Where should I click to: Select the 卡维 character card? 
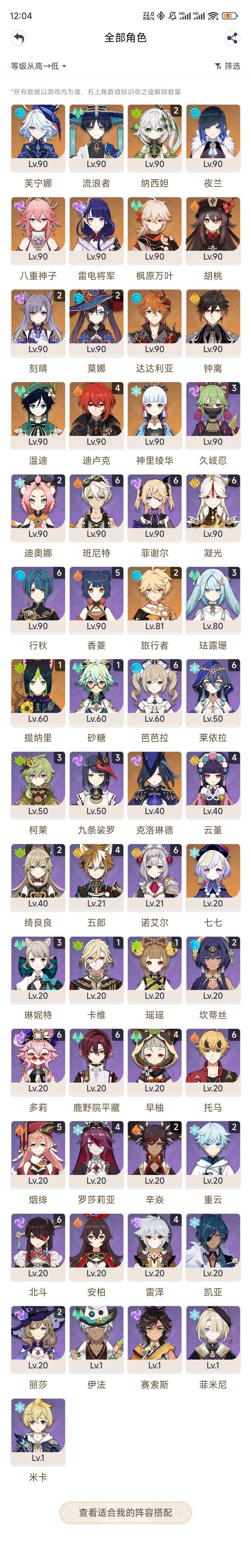(96, 970)
